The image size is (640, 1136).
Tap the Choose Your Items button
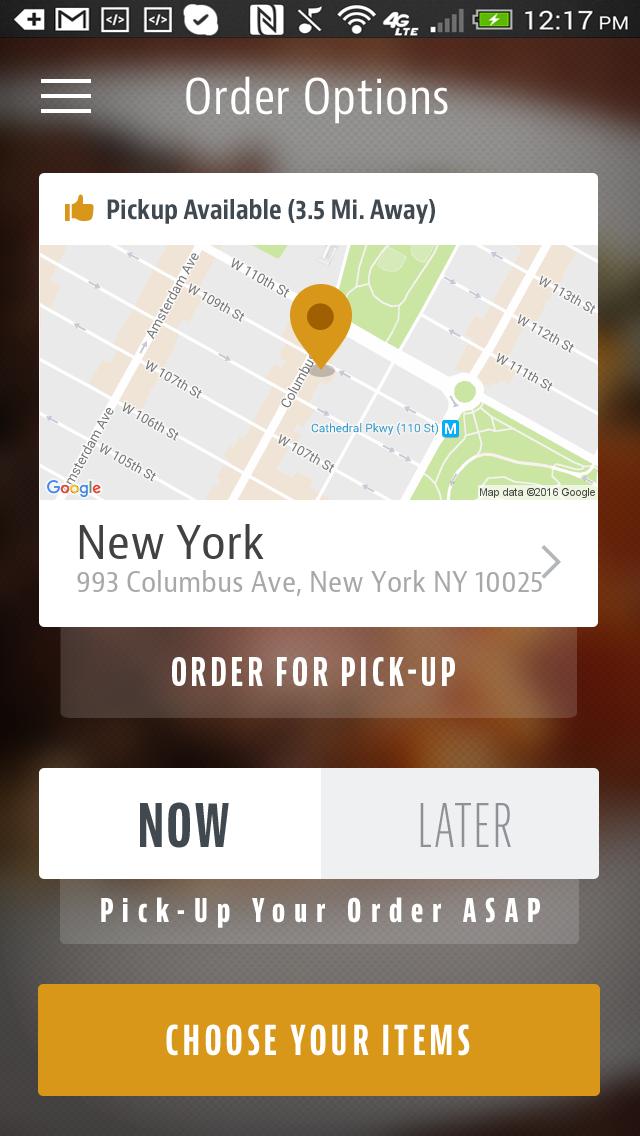point(319,1040)
